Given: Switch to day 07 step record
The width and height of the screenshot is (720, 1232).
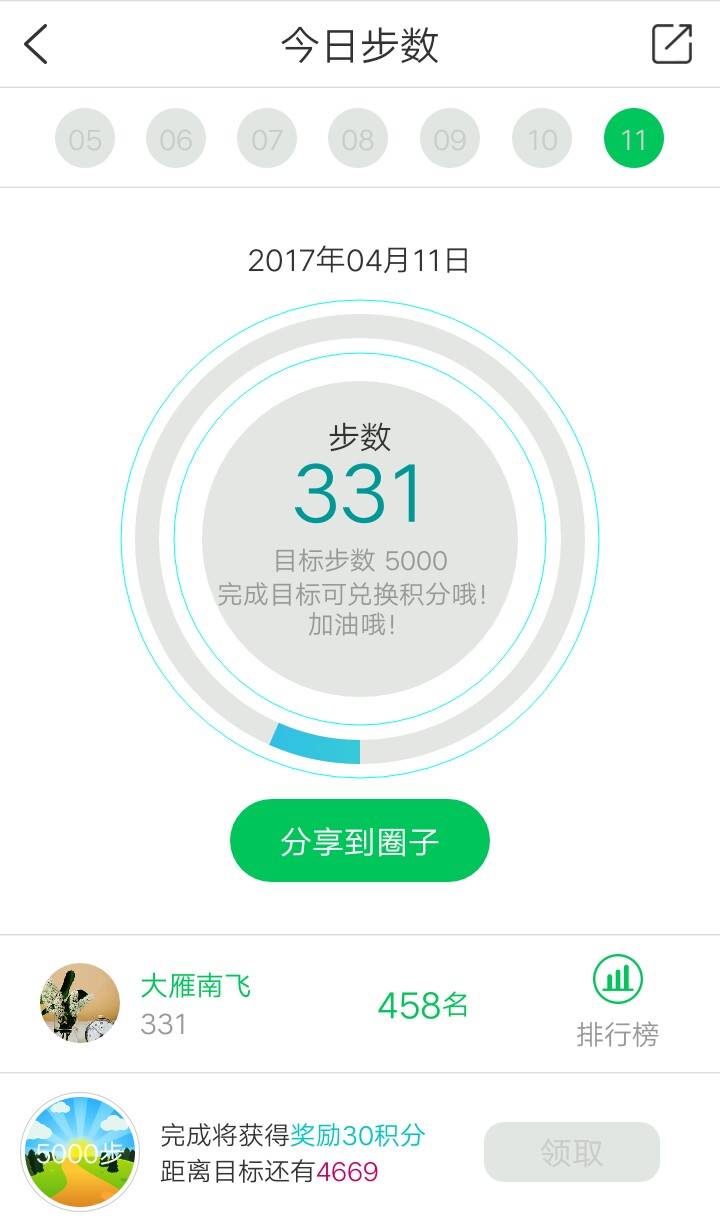Looking at the screenshot, I should click(x=267, y=139).
